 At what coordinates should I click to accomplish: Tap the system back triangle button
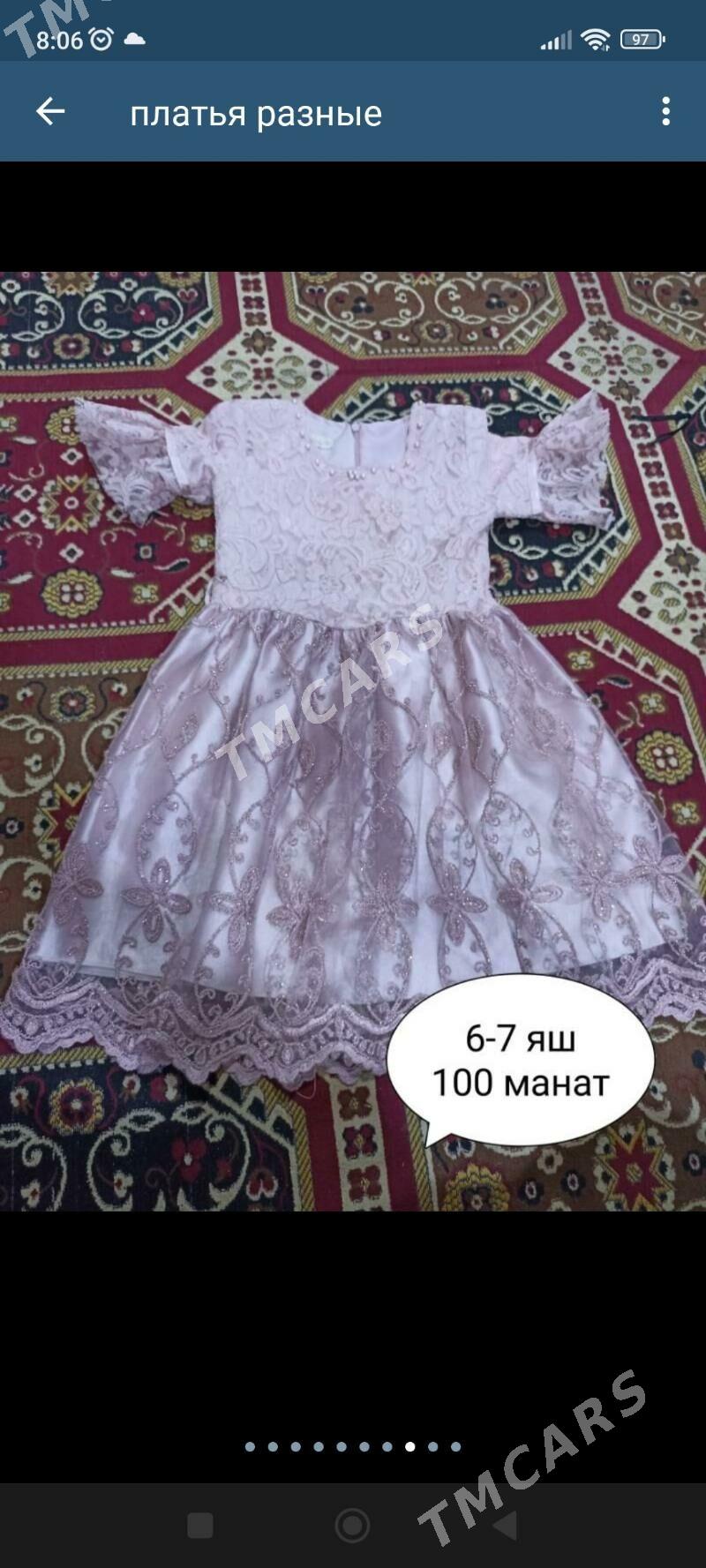[x=505, y=1525]
